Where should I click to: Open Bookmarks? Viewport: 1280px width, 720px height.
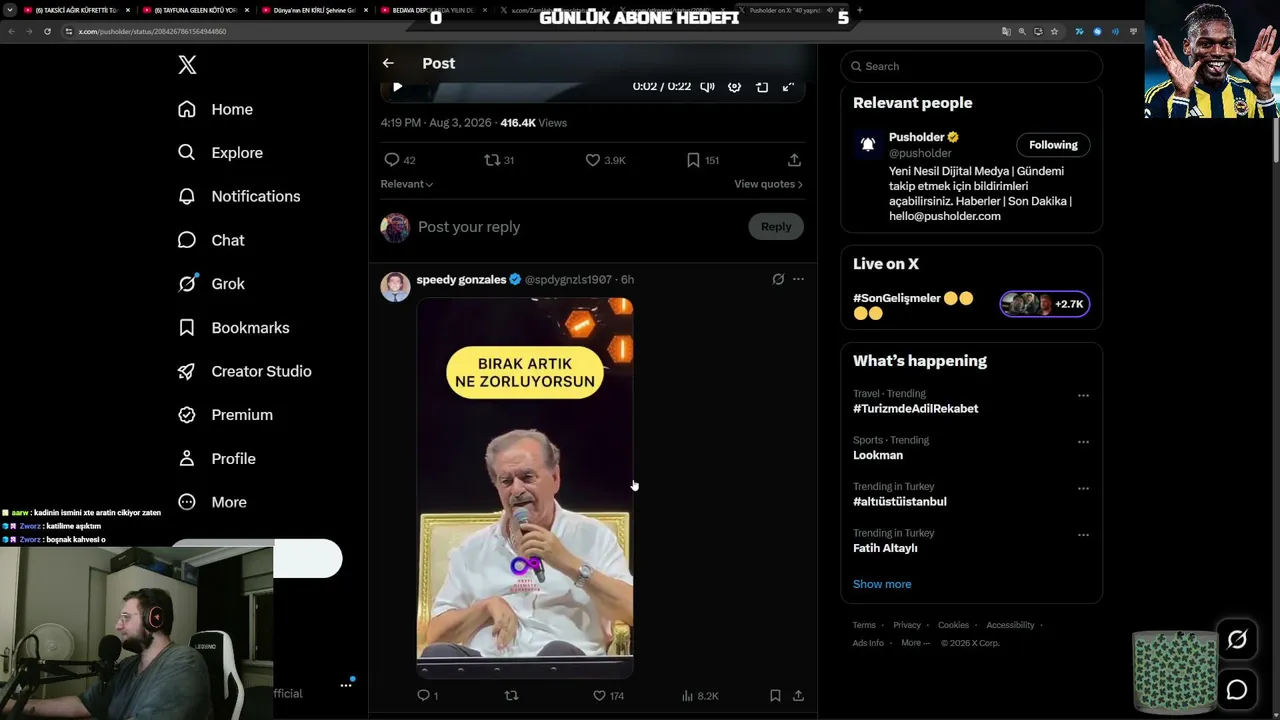click(x=234, y=328)
